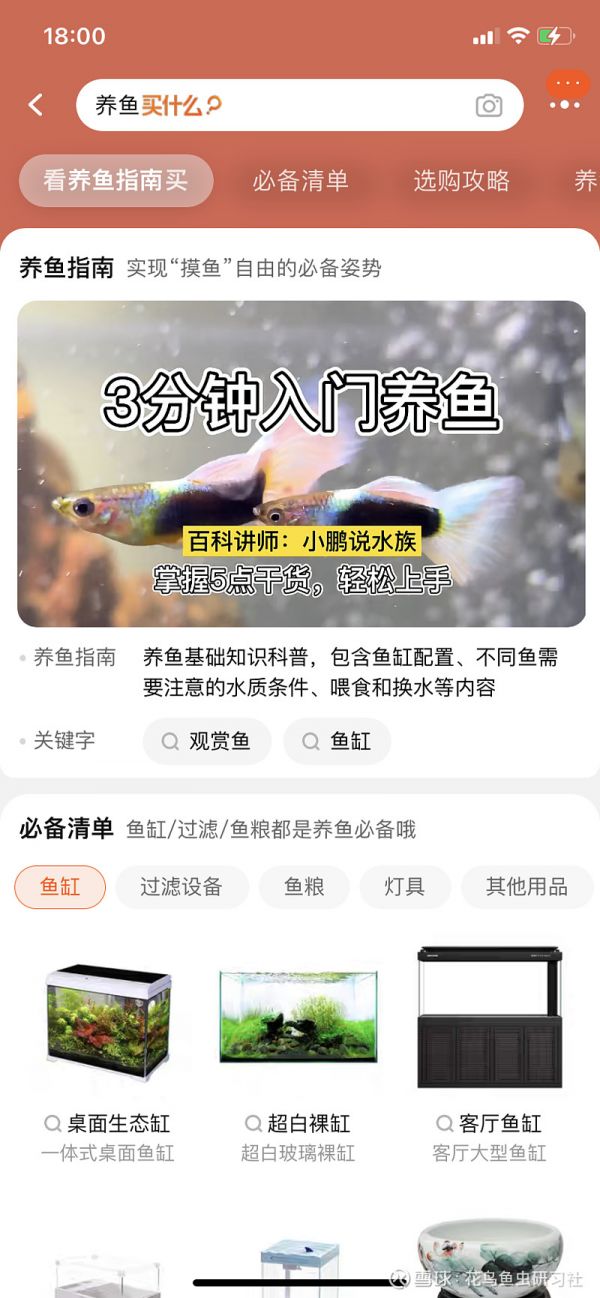Screen dimensions: 600x1298
Task: Select the 鱼缸 category chip
Action: click(x=60, y=887)
